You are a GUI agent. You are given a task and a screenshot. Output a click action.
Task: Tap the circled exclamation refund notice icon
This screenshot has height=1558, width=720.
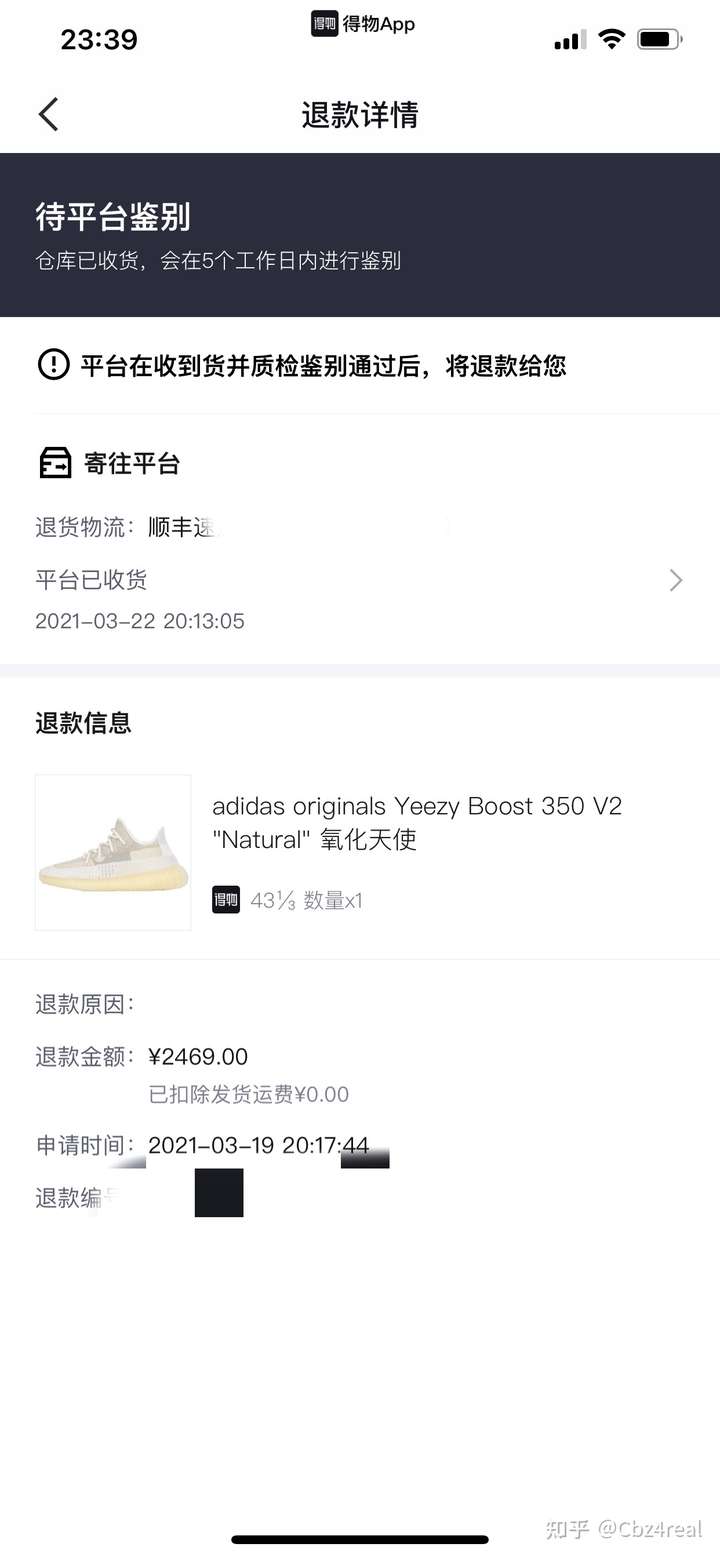[x=55, y=365]
